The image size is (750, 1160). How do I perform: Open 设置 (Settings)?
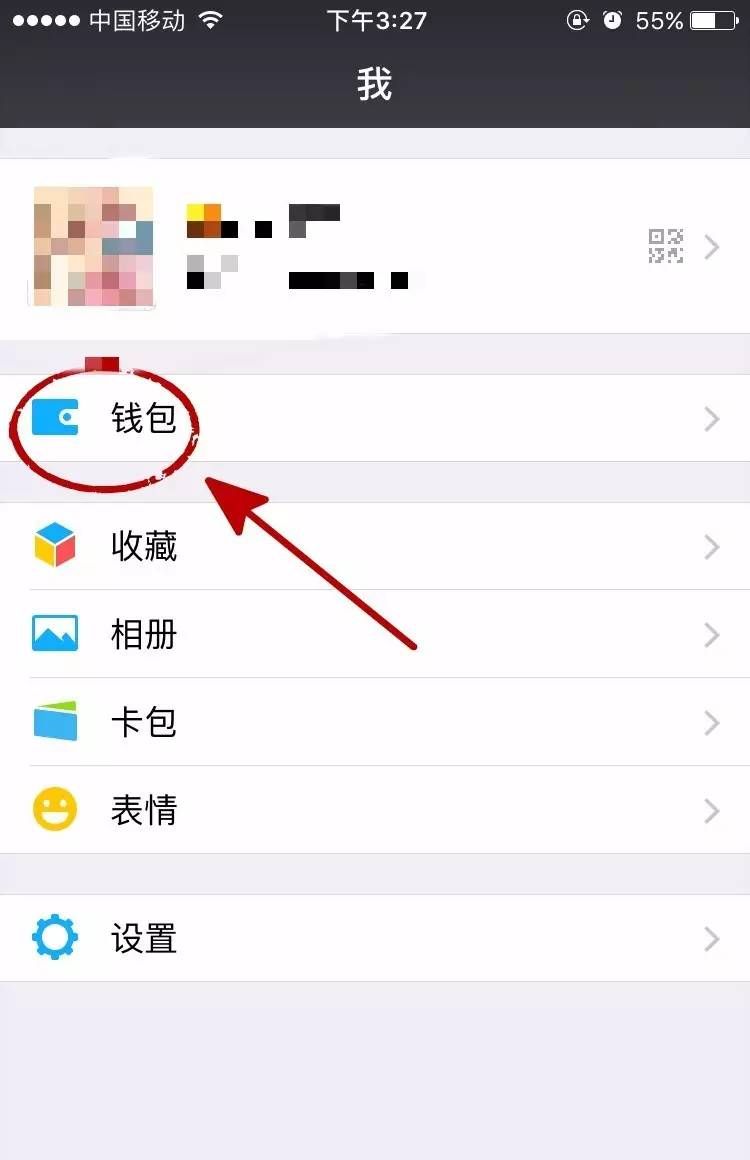(375, 938)
